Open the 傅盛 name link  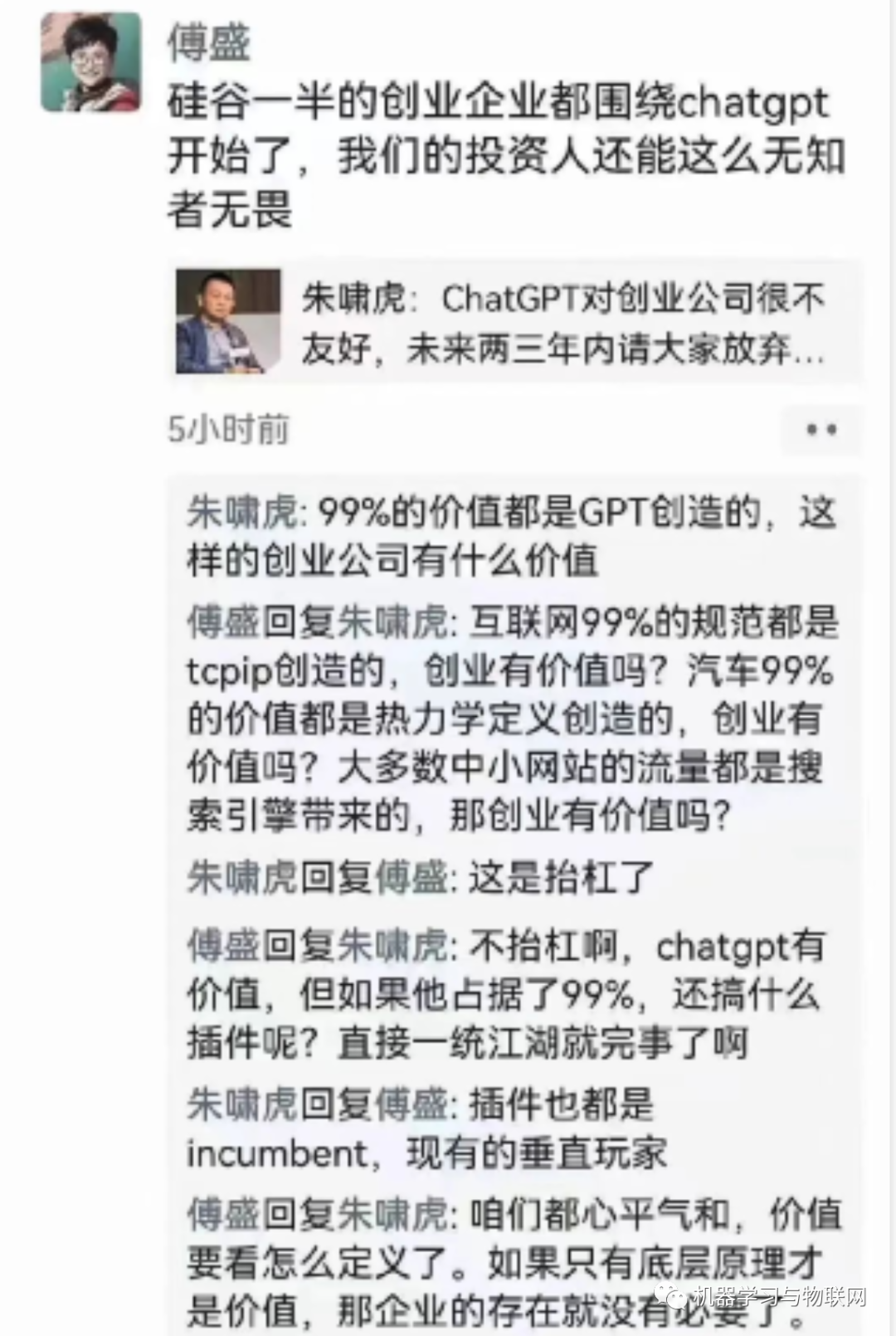tap(209, 43)
